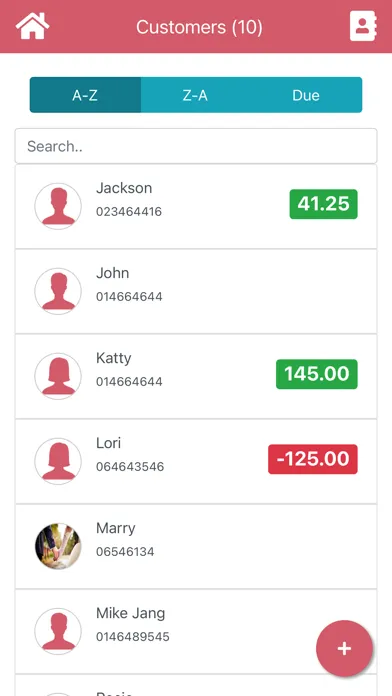
Task: Sort customers A-Z
Action: click(x=85, y=95)
